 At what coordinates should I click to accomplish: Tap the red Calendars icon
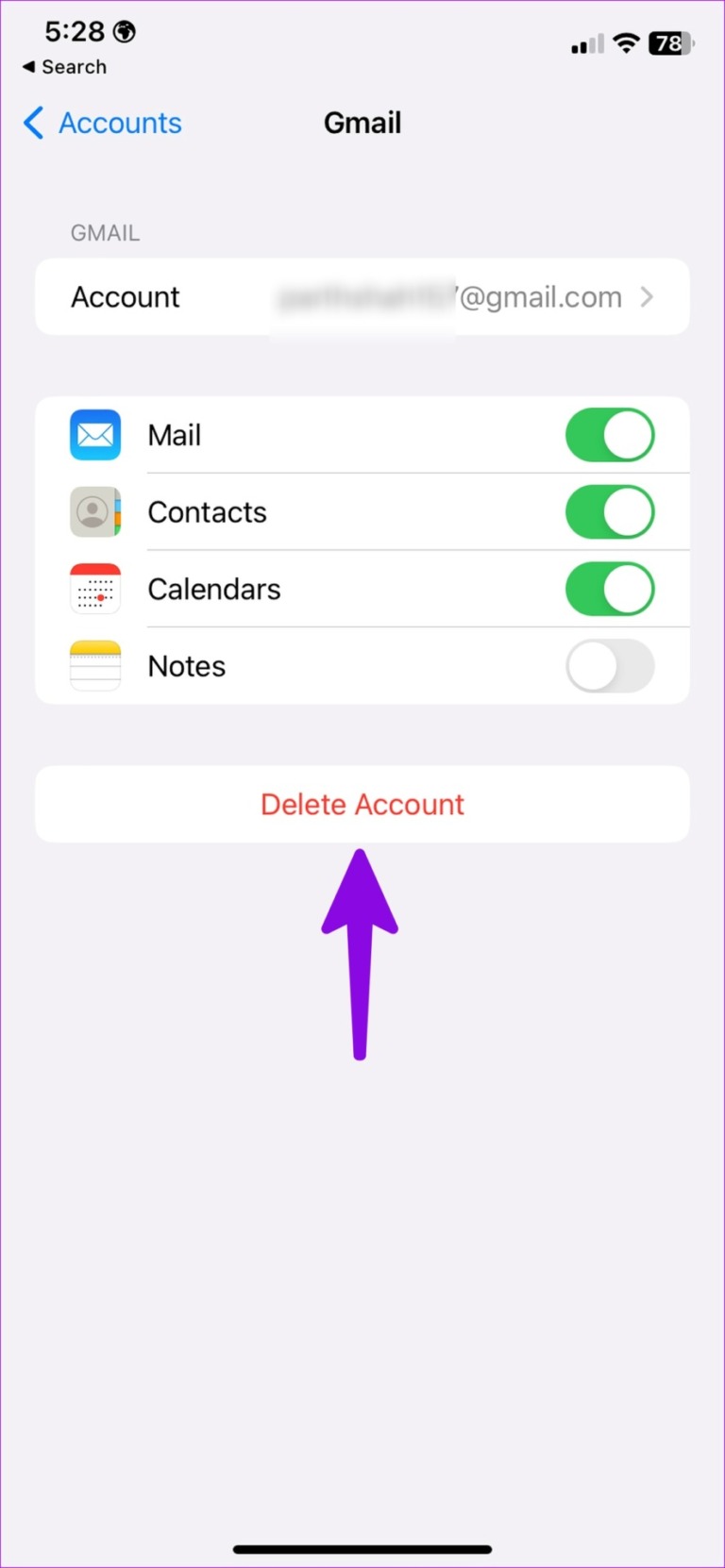[94, 589]
